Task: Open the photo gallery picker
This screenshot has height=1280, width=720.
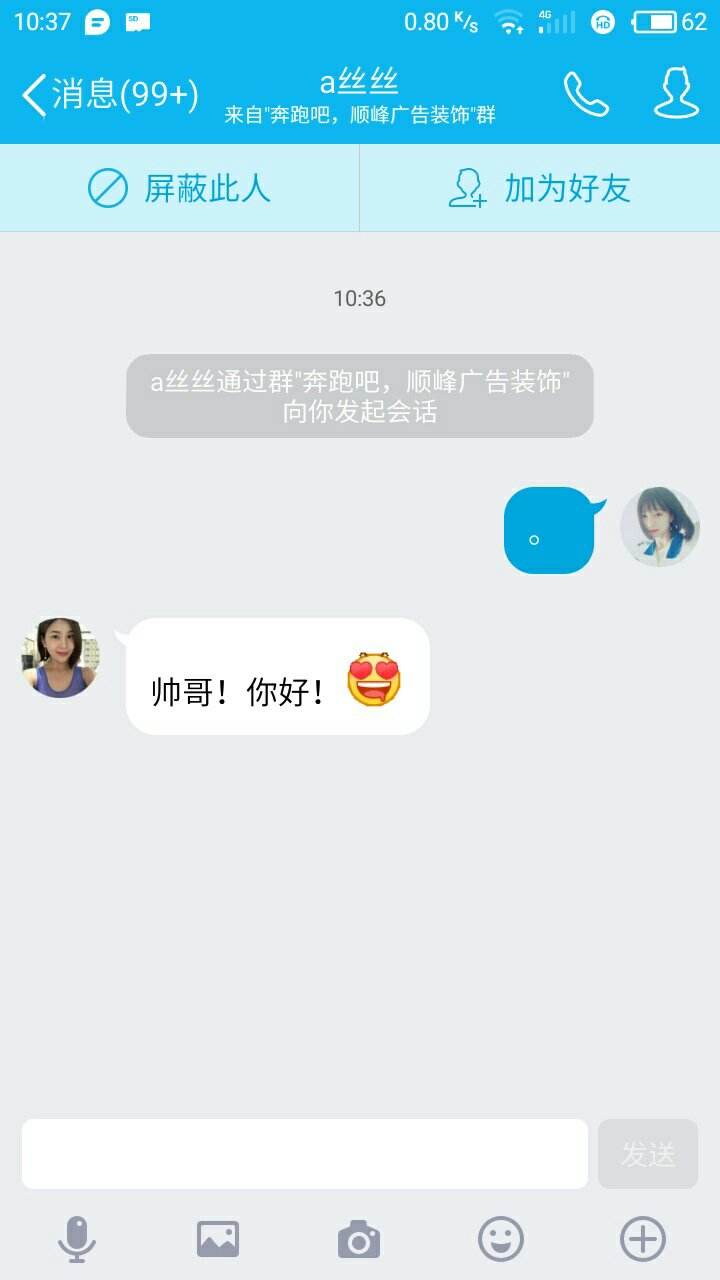Action: click(218, 1239)
